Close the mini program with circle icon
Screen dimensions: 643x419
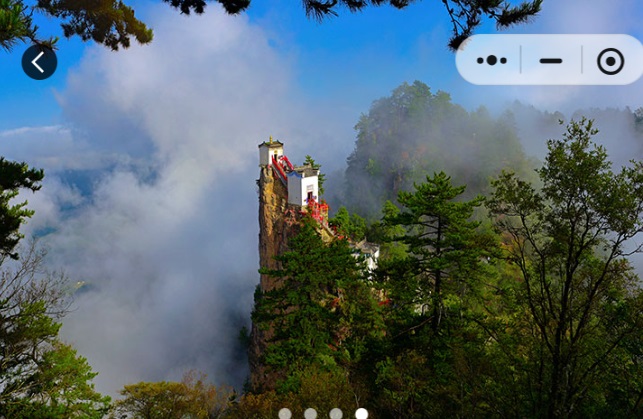[x=610, y=61]
